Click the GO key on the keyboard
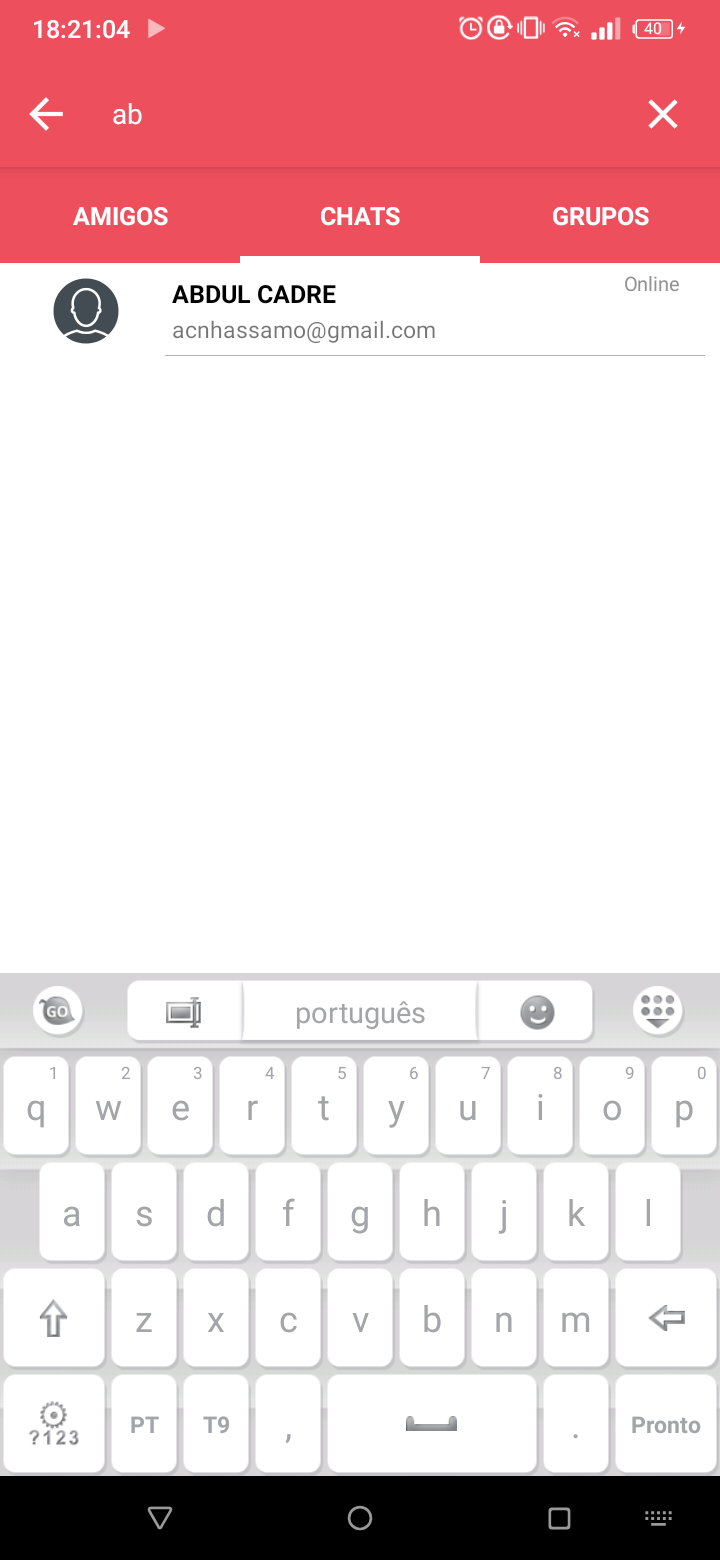 [57, 1010]
